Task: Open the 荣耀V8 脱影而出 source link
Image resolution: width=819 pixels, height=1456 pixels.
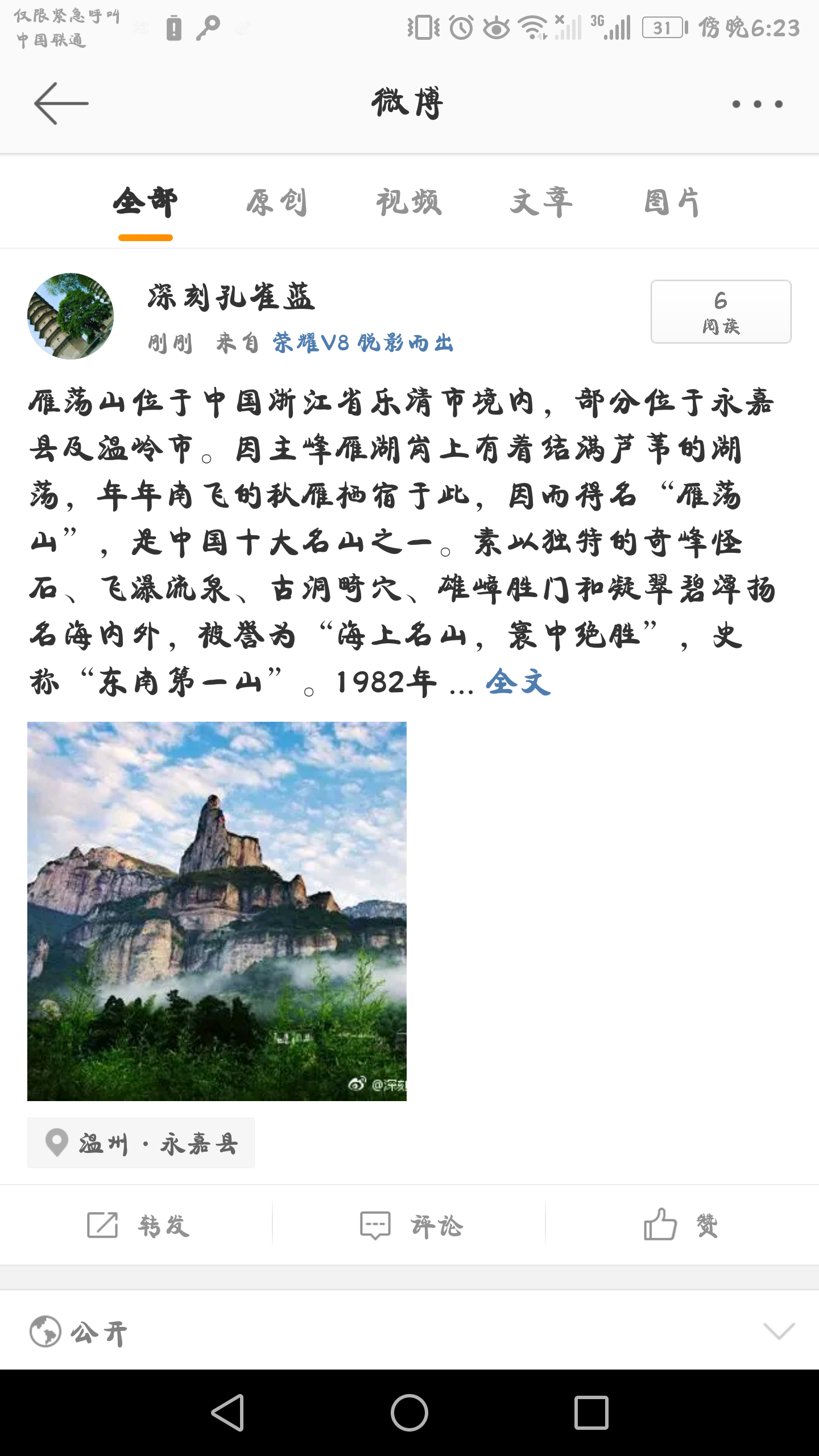Action: coord(363,343)
